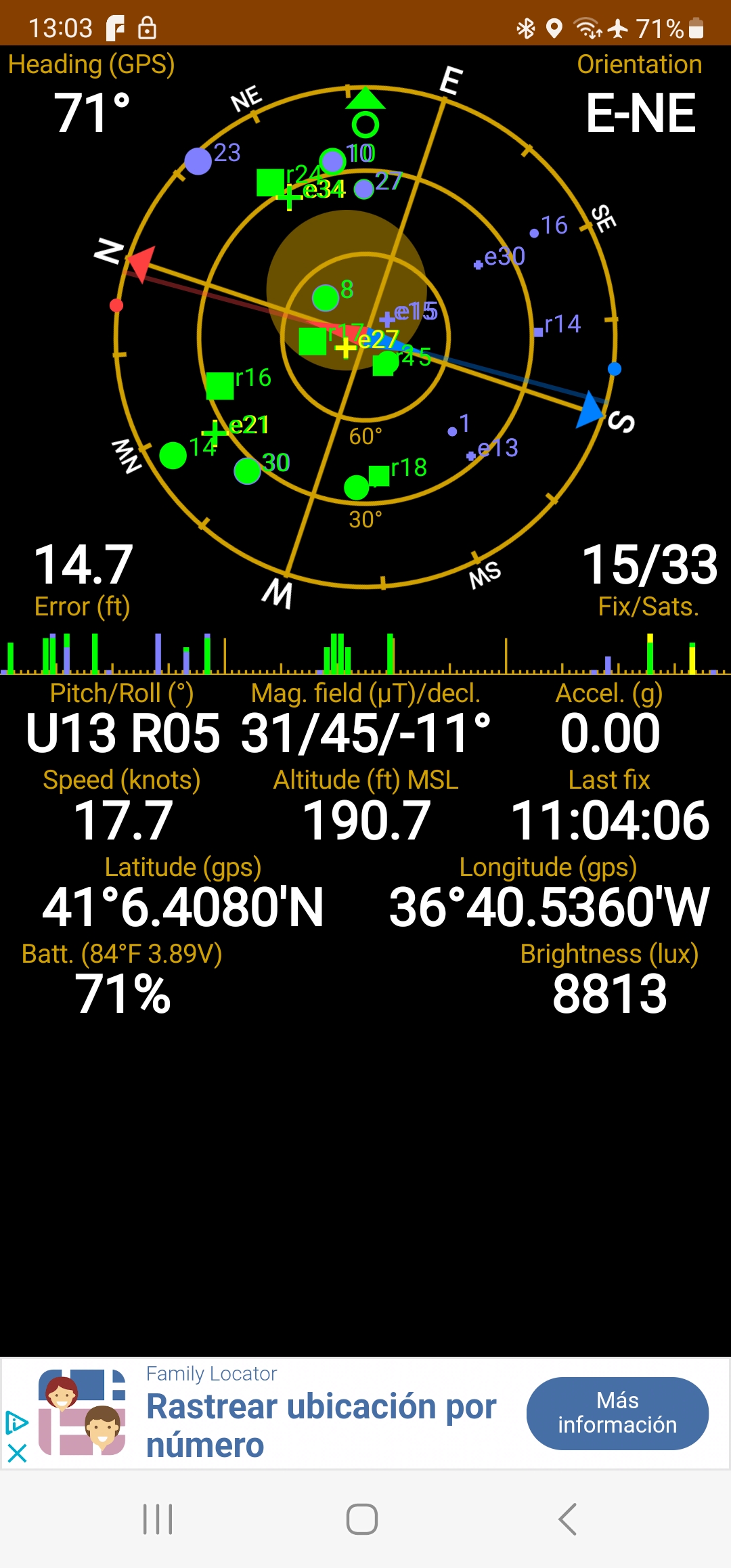Go back using the navigation bar
The image size is (731, 1568).
click(567, 1519)
